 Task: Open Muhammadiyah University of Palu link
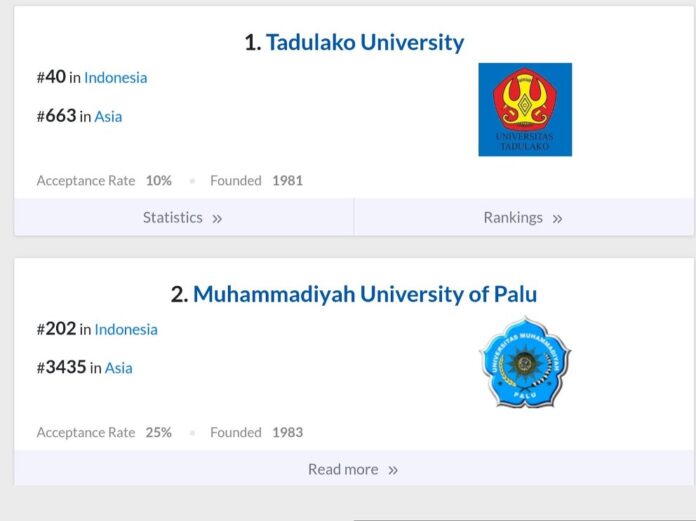(365, 294)
